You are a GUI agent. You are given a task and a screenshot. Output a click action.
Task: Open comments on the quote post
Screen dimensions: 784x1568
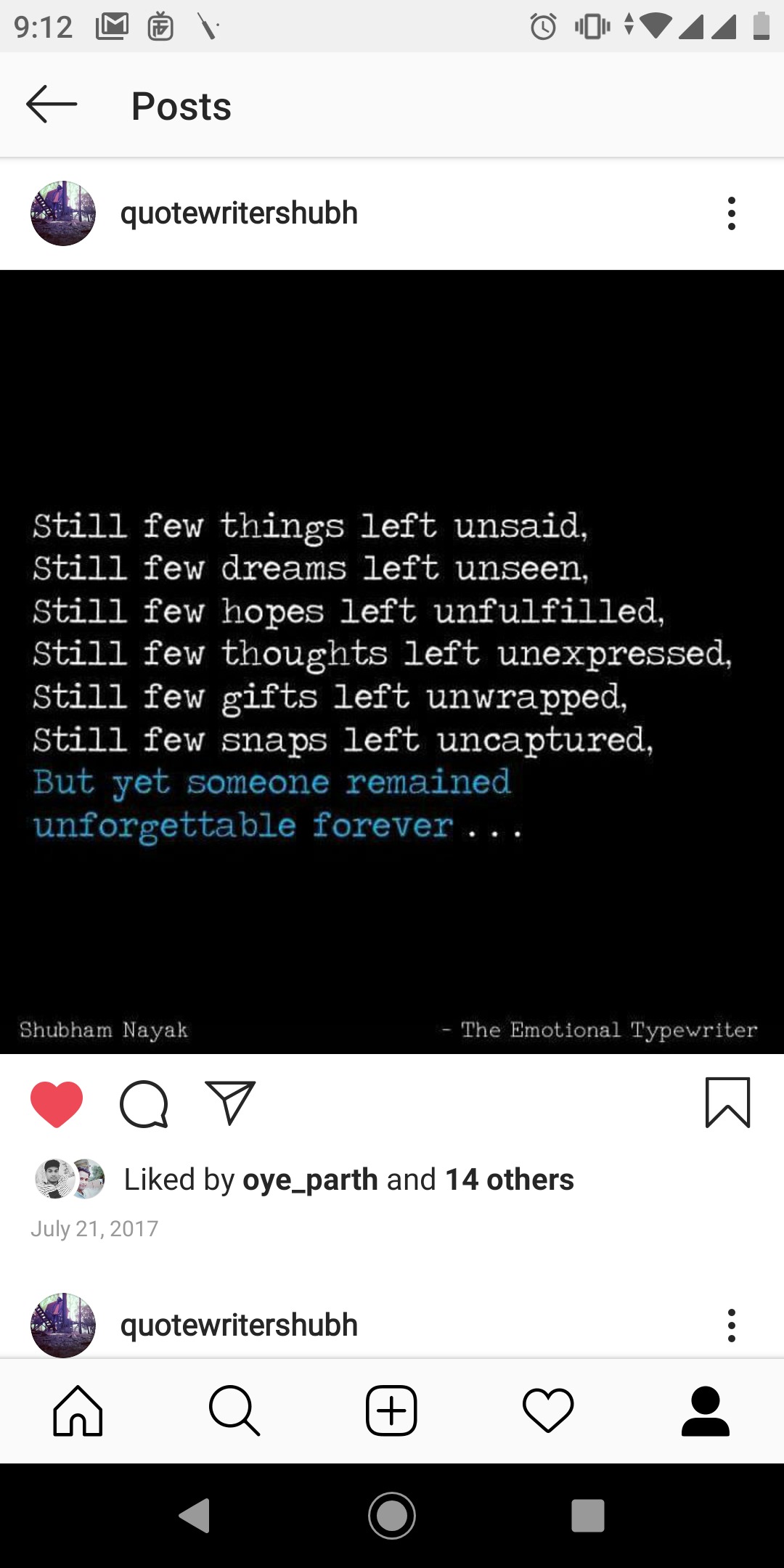click(144, 1103)
